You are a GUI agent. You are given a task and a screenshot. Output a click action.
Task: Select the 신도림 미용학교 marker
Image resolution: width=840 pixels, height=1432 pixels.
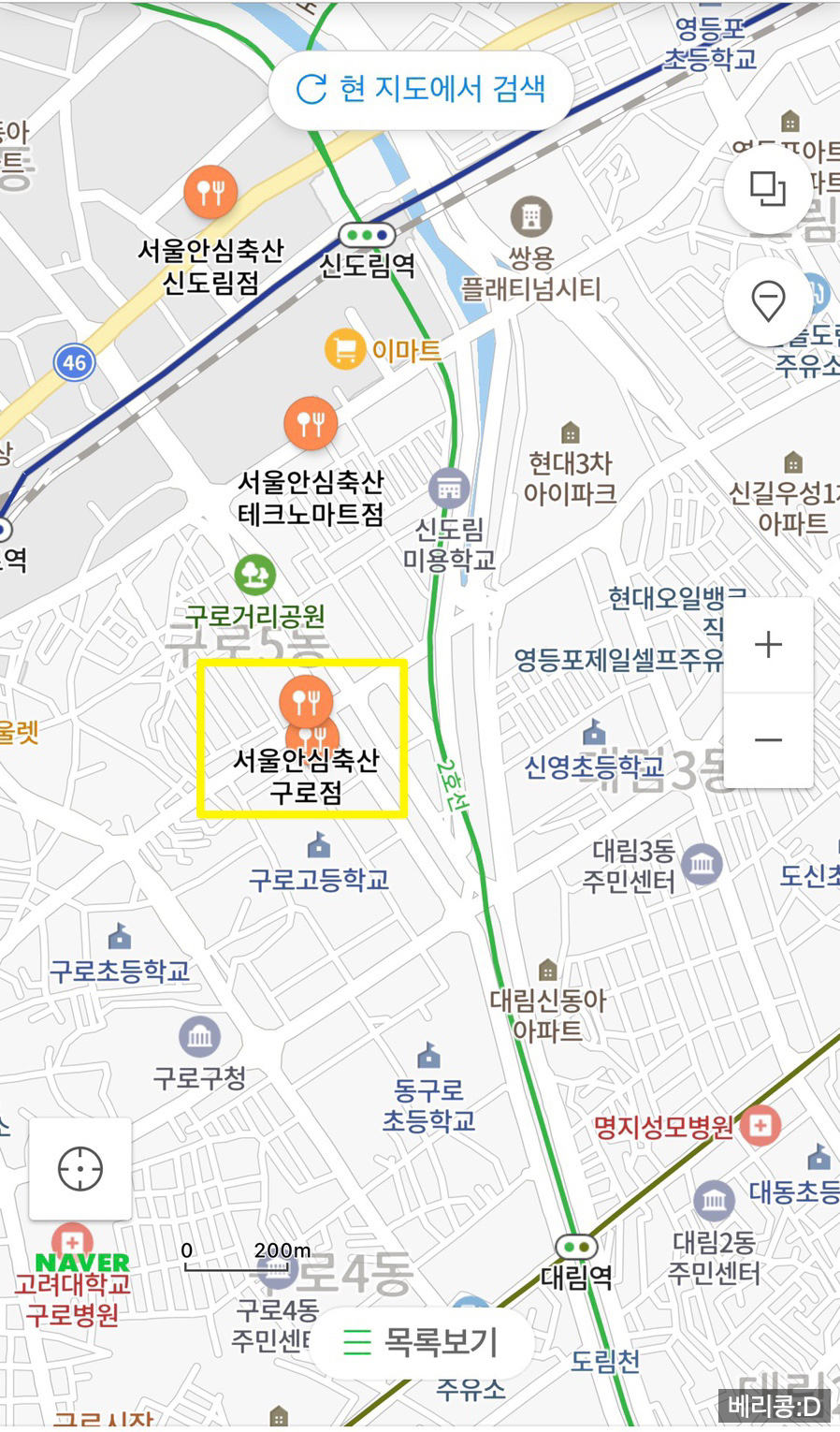coord(450,488)
